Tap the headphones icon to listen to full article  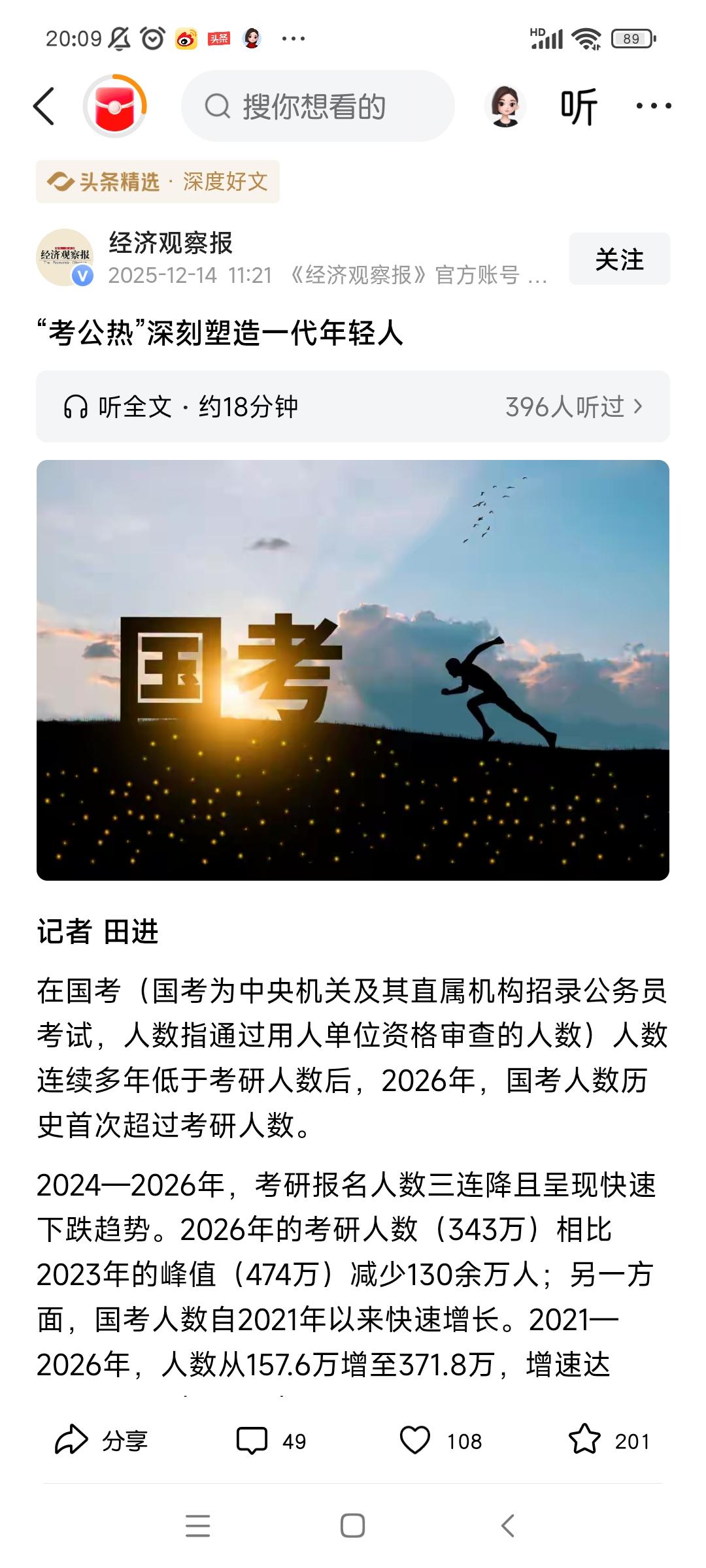point(76,406)
